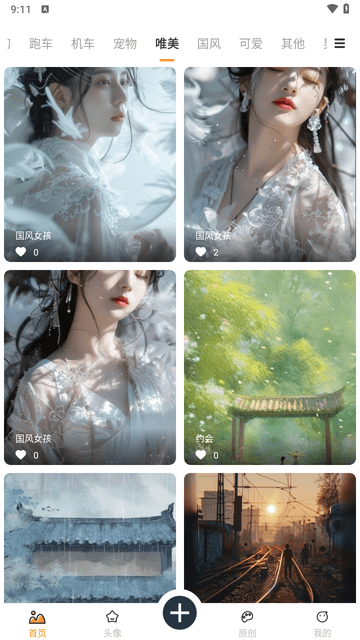Switch to the 原创 tab

tap(247, 624)
